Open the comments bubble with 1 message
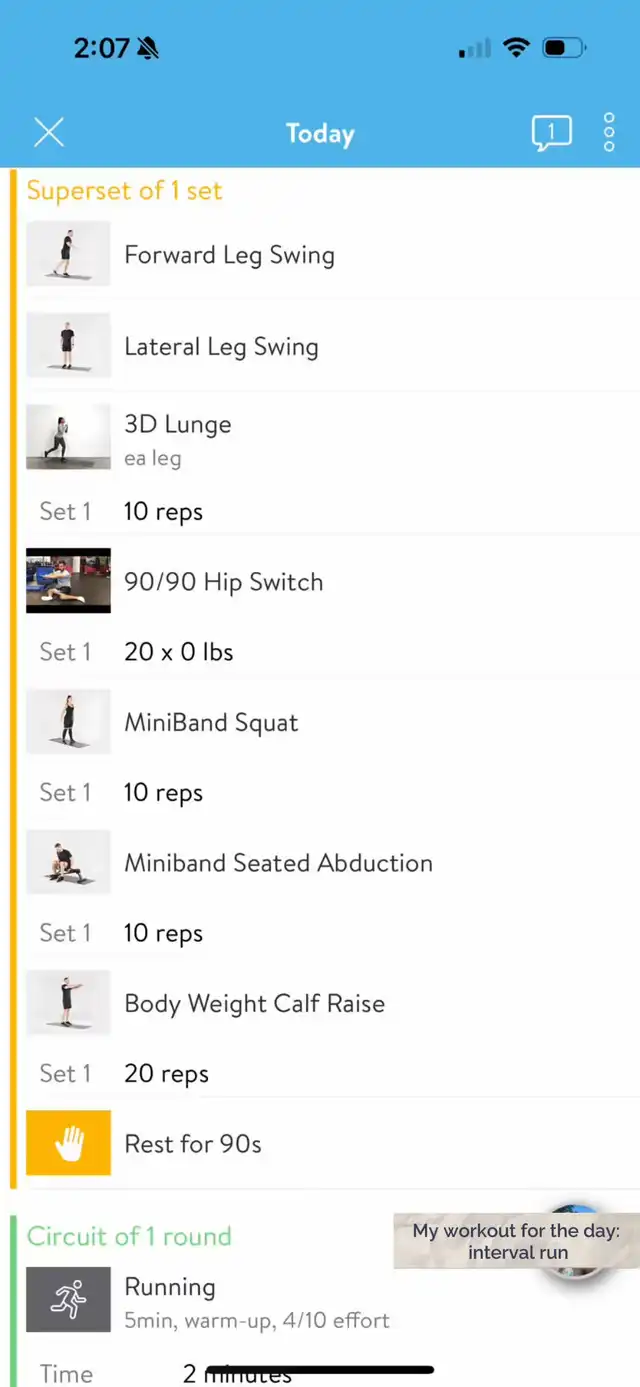 (551, 133)
